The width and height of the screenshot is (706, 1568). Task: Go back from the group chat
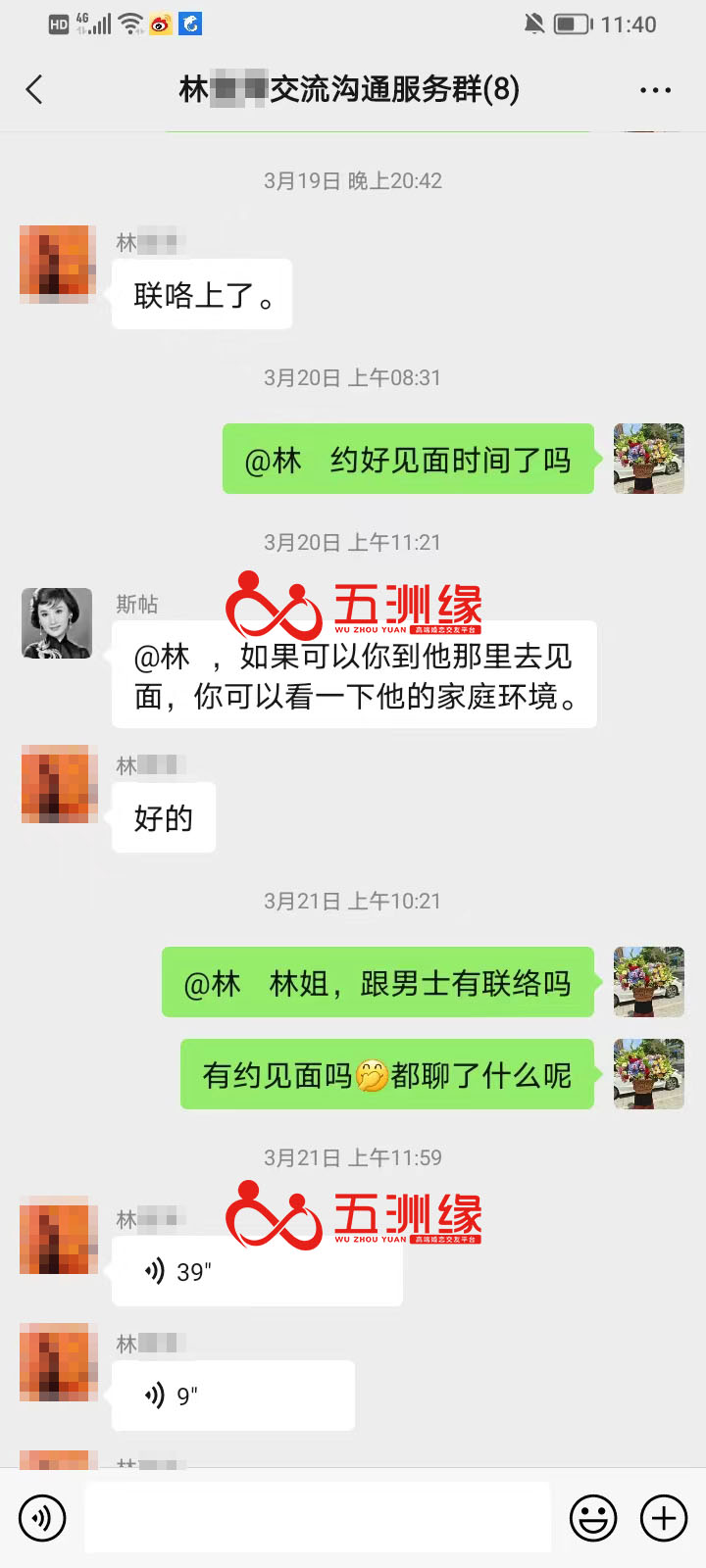[34, 90]
